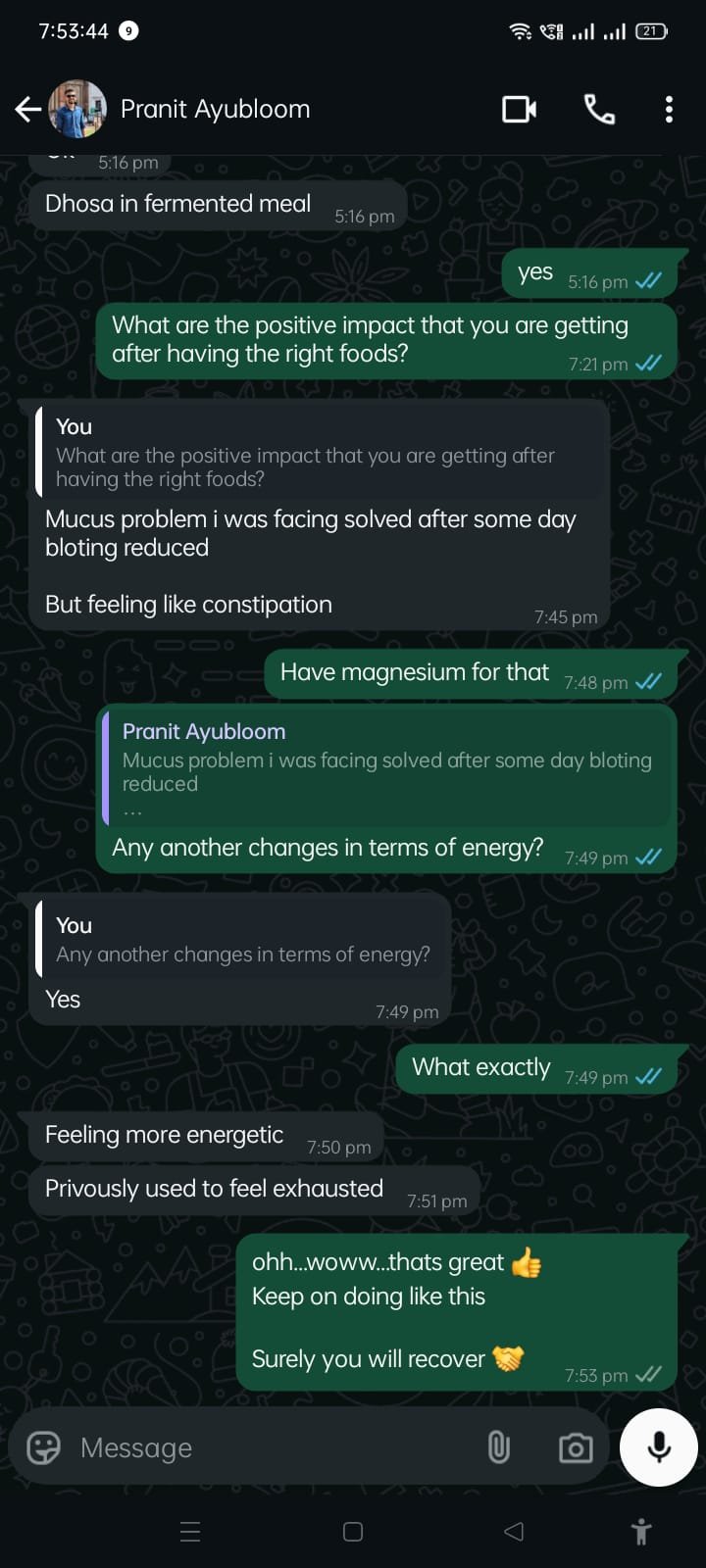This screenshot has width=706, height=1568.
Task: Open the chat overflow menu
Action: (669, 109)
